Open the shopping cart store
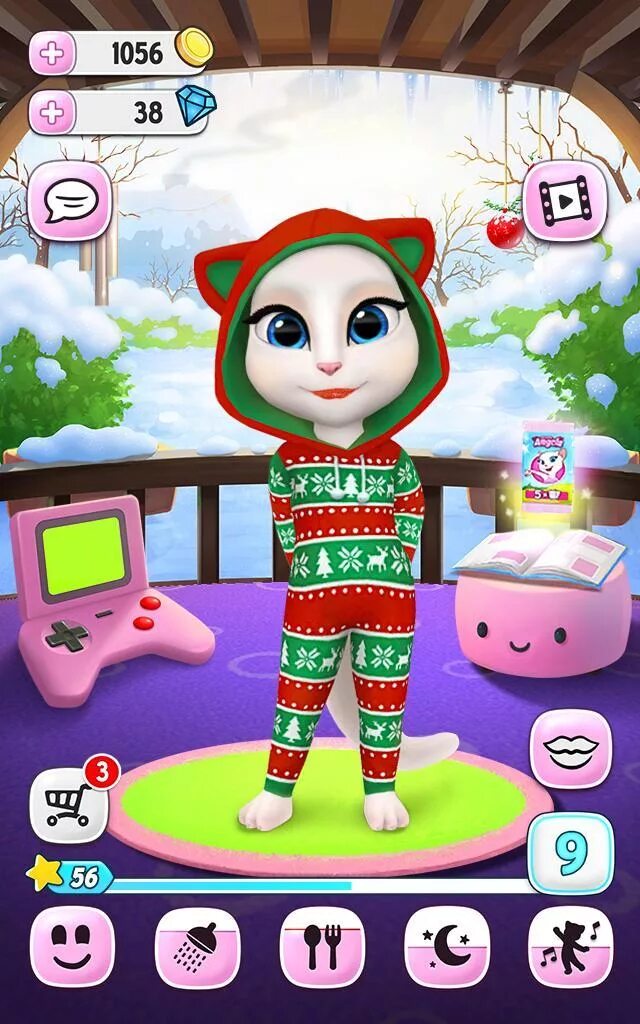This screenshot has width=640, height=1024. pyautogui.click(x=68, y=803)
